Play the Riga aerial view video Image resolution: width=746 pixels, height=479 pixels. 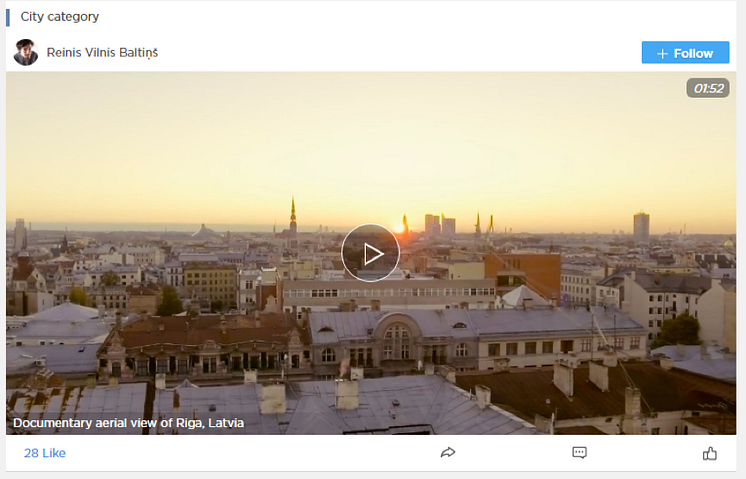[x=370, y=253]
